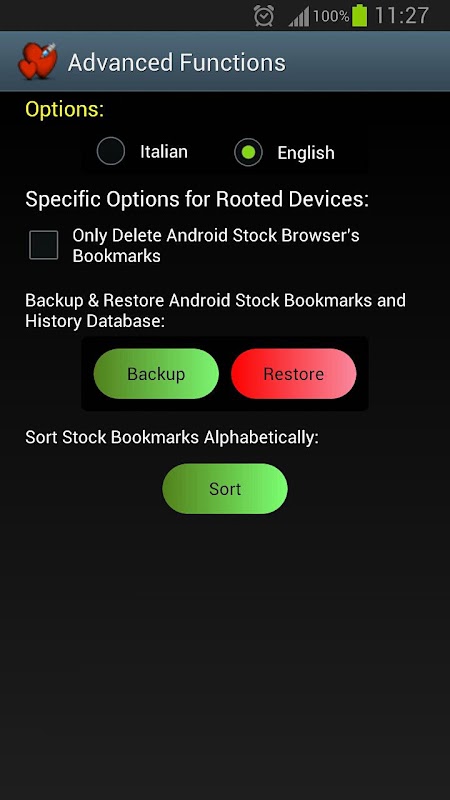Tap the green Backup button
The width and height of the screenshot is (450, 800).
pos(156,373)
